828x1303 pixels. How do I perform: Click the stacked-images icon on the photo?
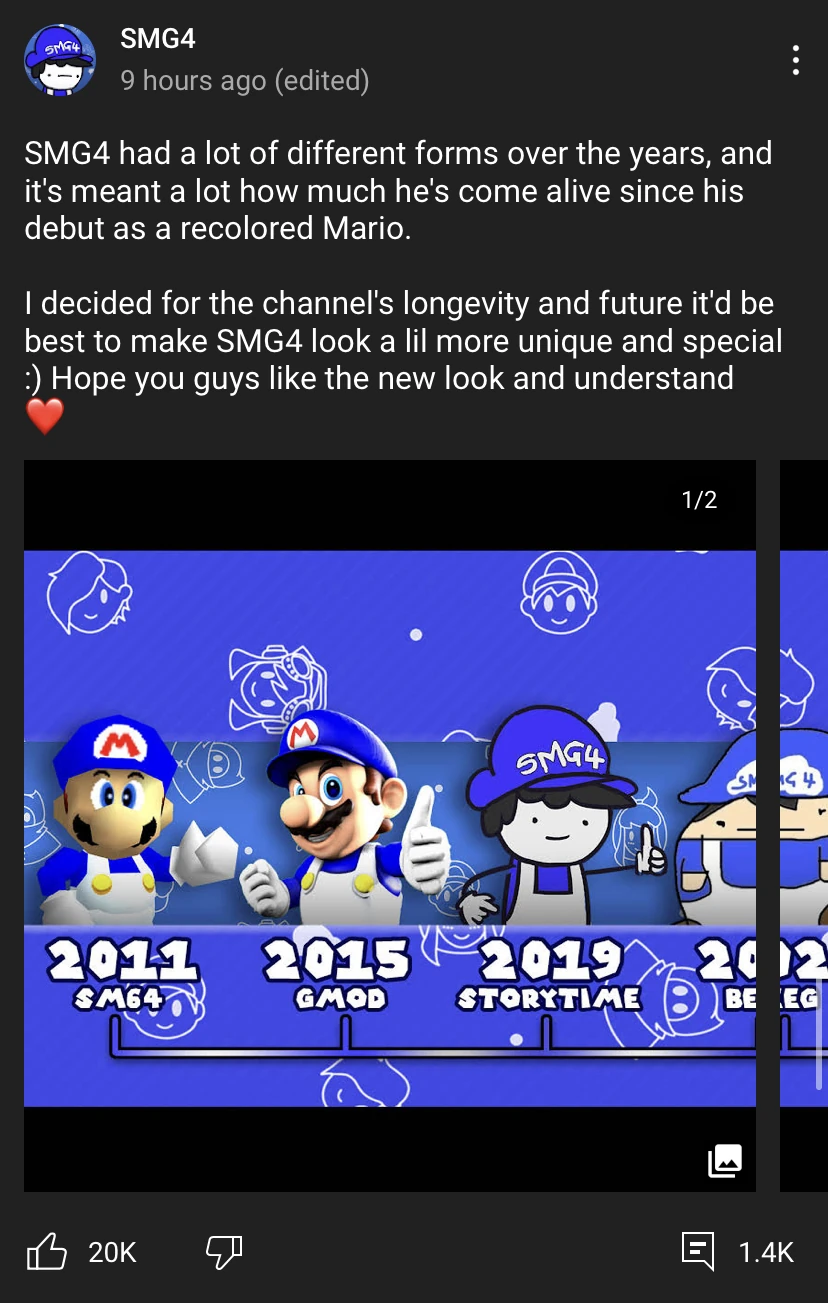[x=725, y=1161]
